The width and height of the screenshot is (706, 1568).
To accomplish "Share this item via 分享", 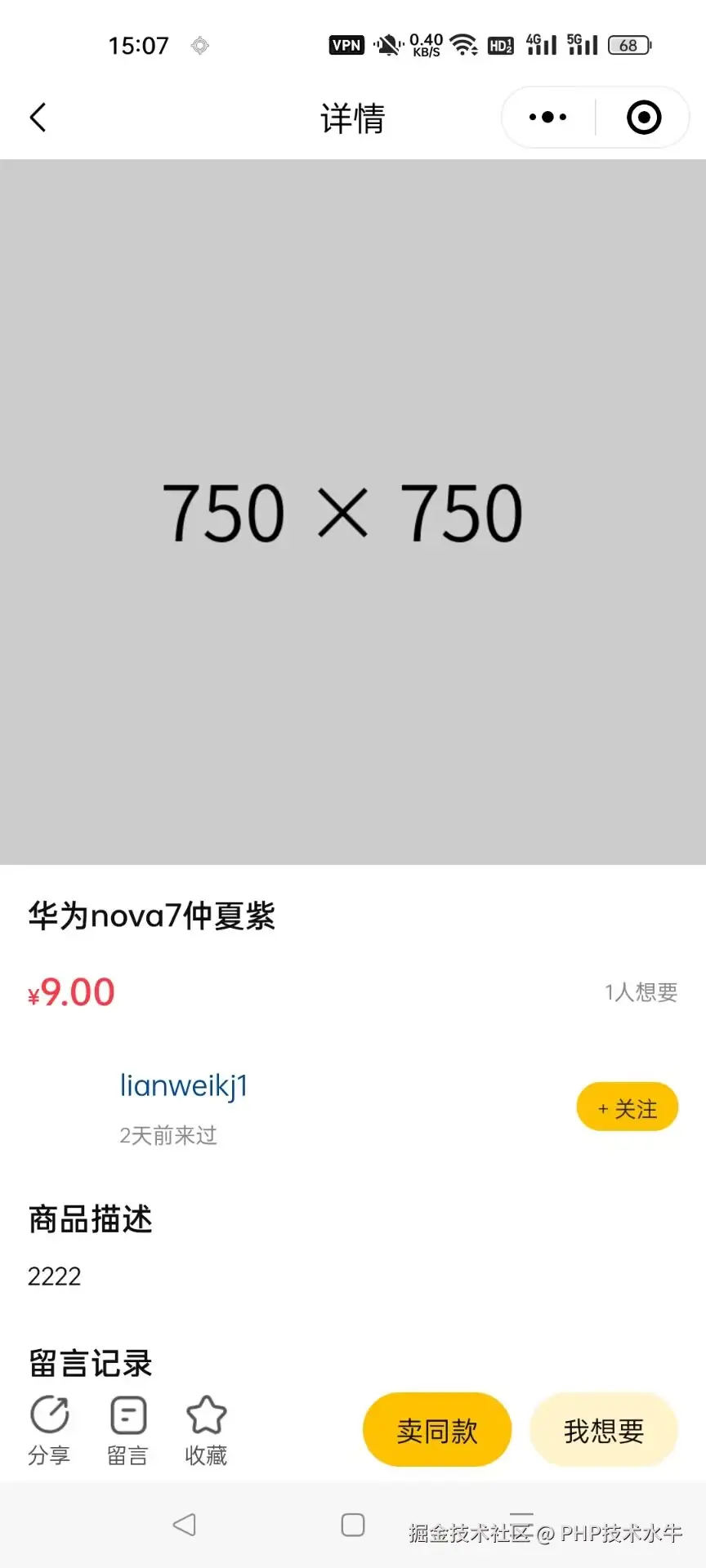I will point(49,1429).
